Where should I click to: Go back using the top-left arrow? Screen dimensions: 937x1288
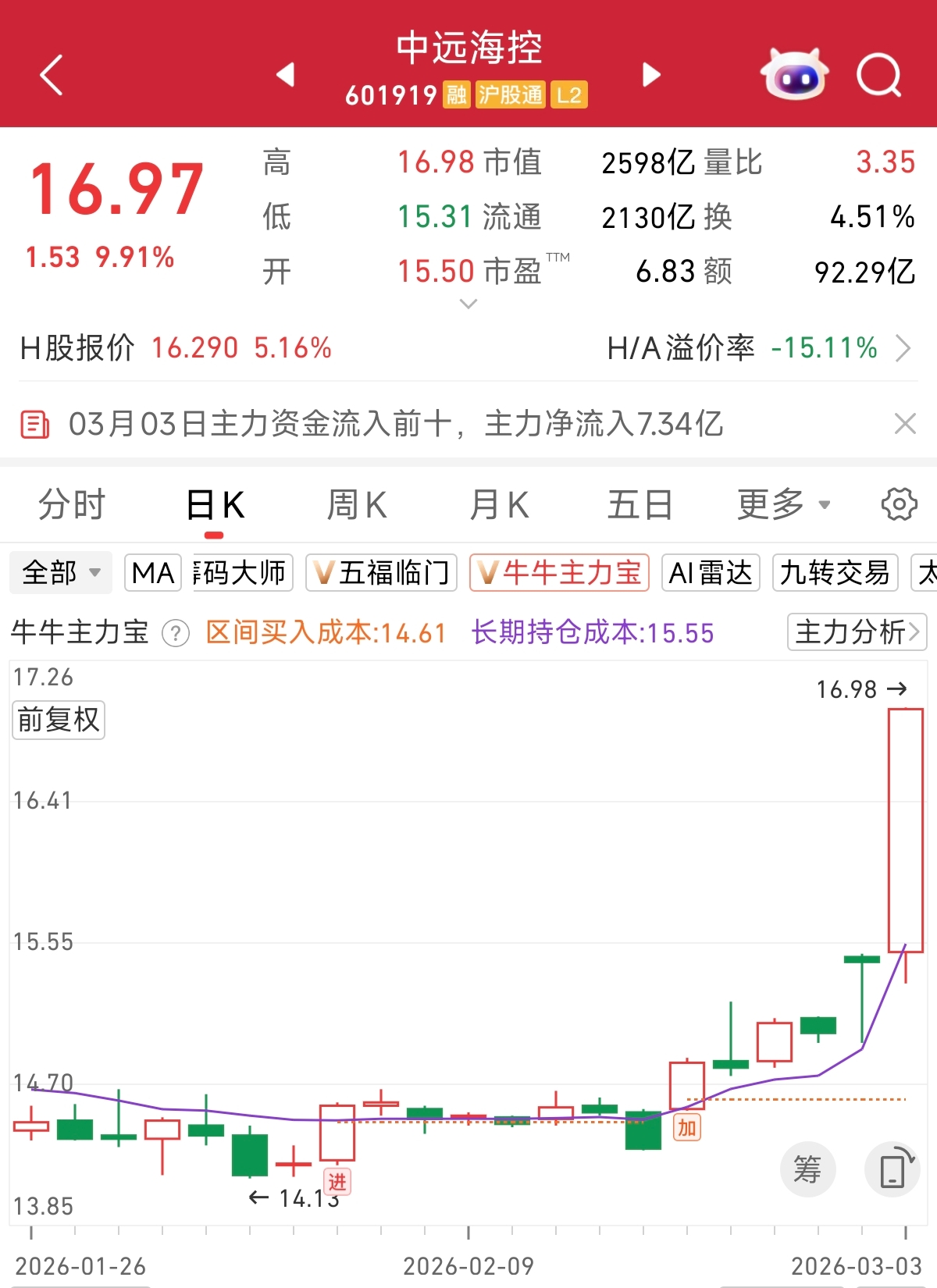[x=52, y=75]
